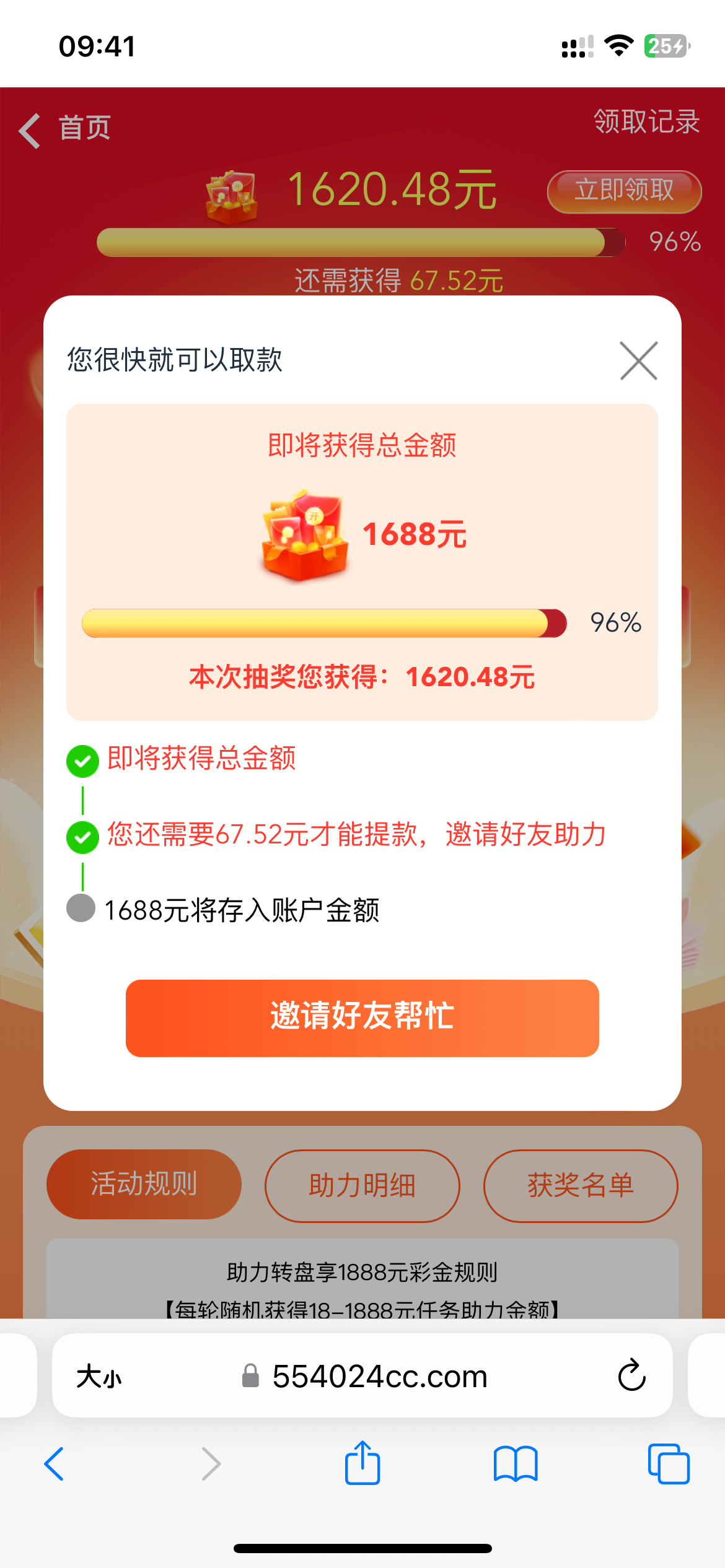Close the 您很快就可以取款 popup
Viewport: 725px width, 1568px height.
coord(639,360)
